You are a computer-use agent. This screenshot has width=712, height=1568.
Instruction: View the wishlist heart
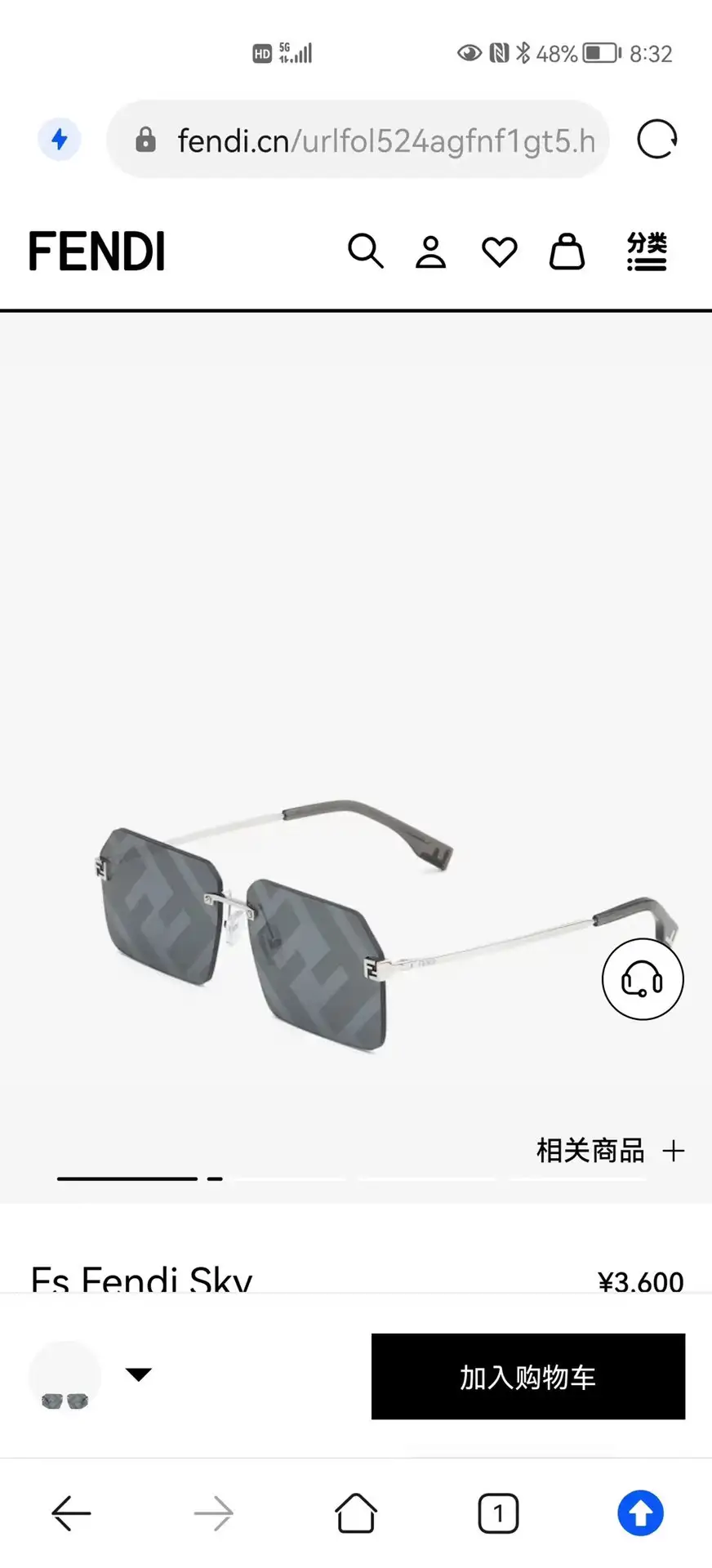(x=499, y=252)
